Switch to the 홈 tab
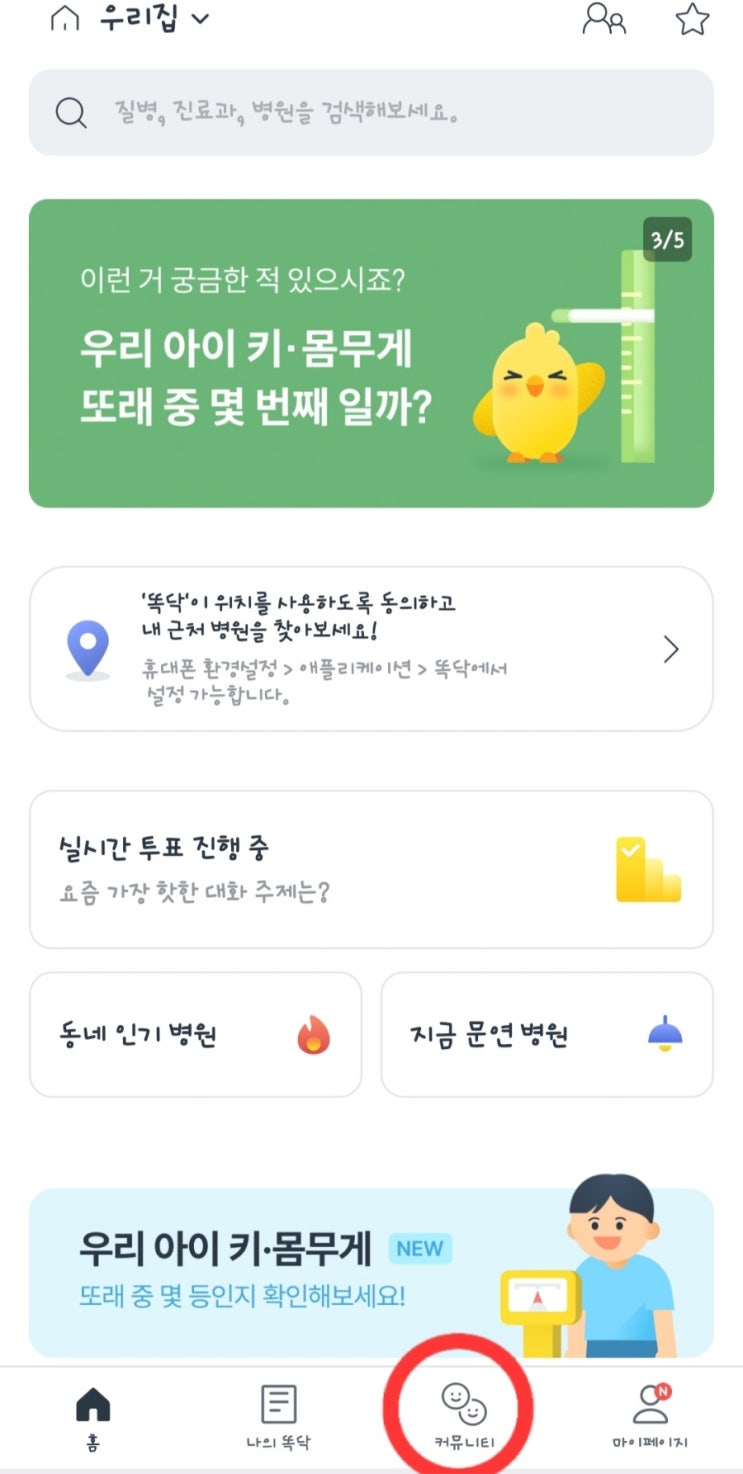This screenshot has width=743, height=1474. (93, 1417)
